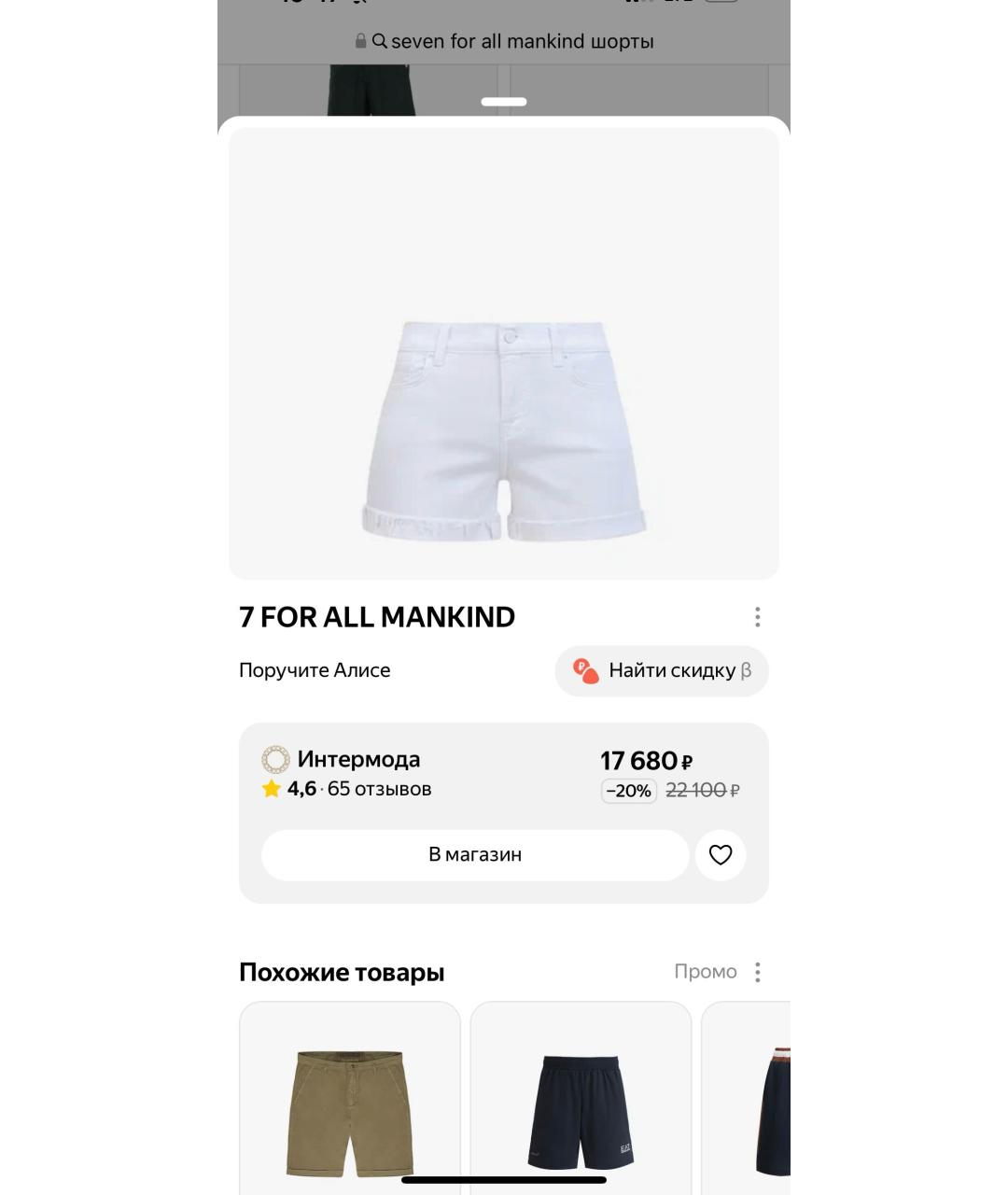Open the three-dot menu next to 7 FOR ALL MANKIND
Image resolution: width=1008 pixels, height=1195 pixels.
tap(757, 617)
